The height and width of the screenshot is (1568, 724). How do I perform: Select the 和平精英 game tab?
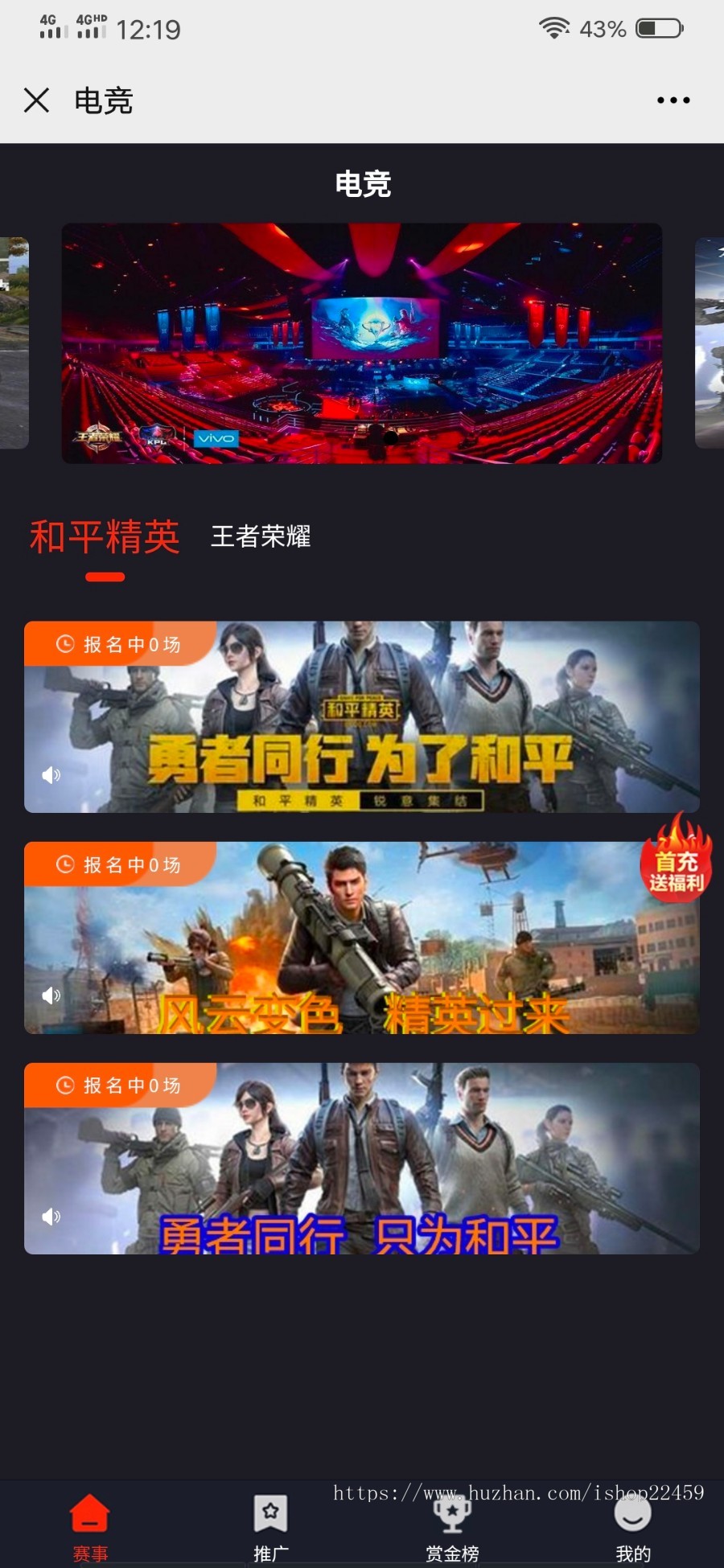pyautogui.click(x=105, y=536)
